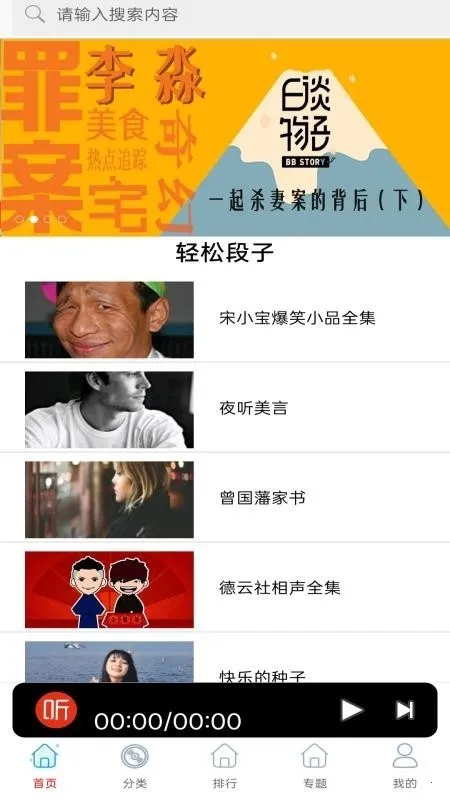Switch to the 分类 tab
Image resolution: width=450 pixels, height=800 pixels.
pos(135,766)
